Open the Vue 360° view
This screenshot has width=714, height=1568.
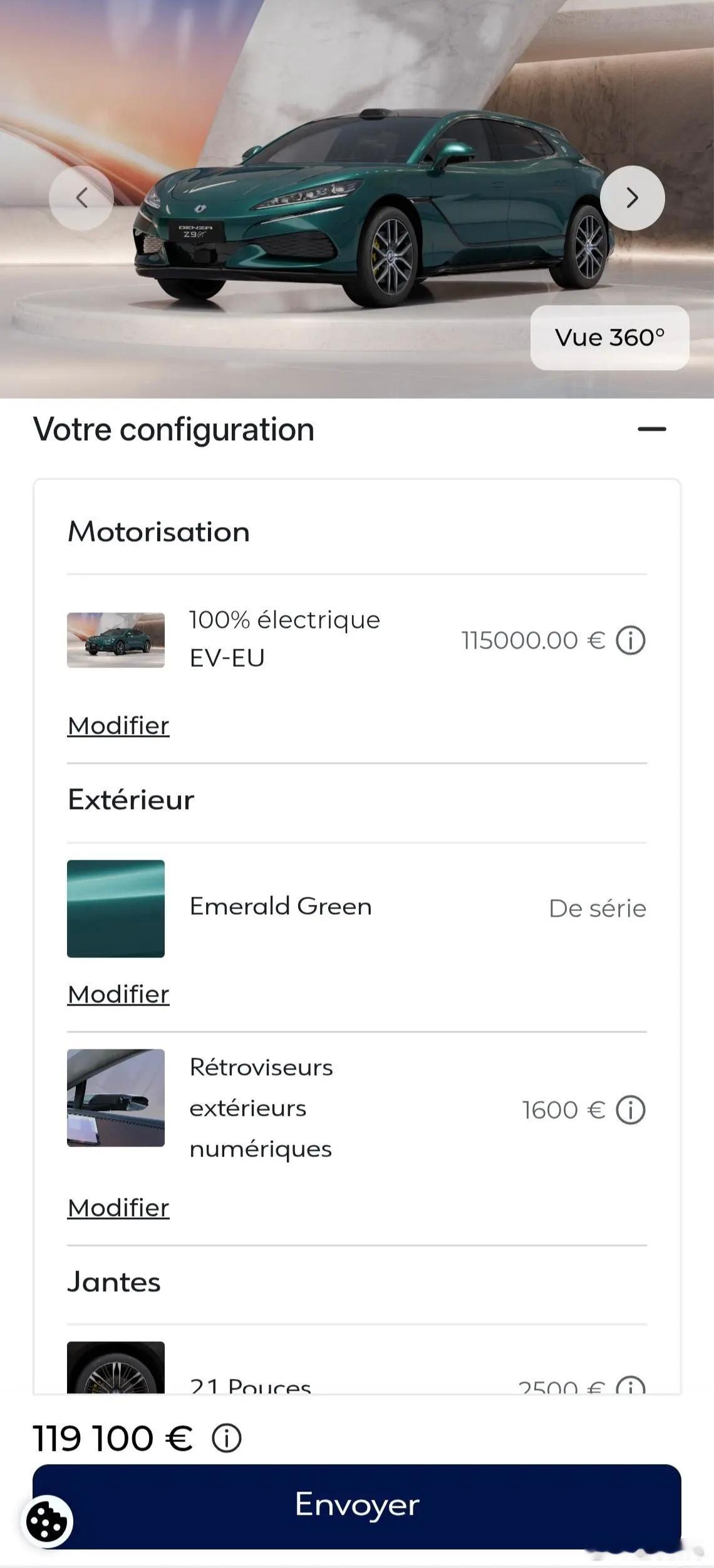tap(609, 338)
